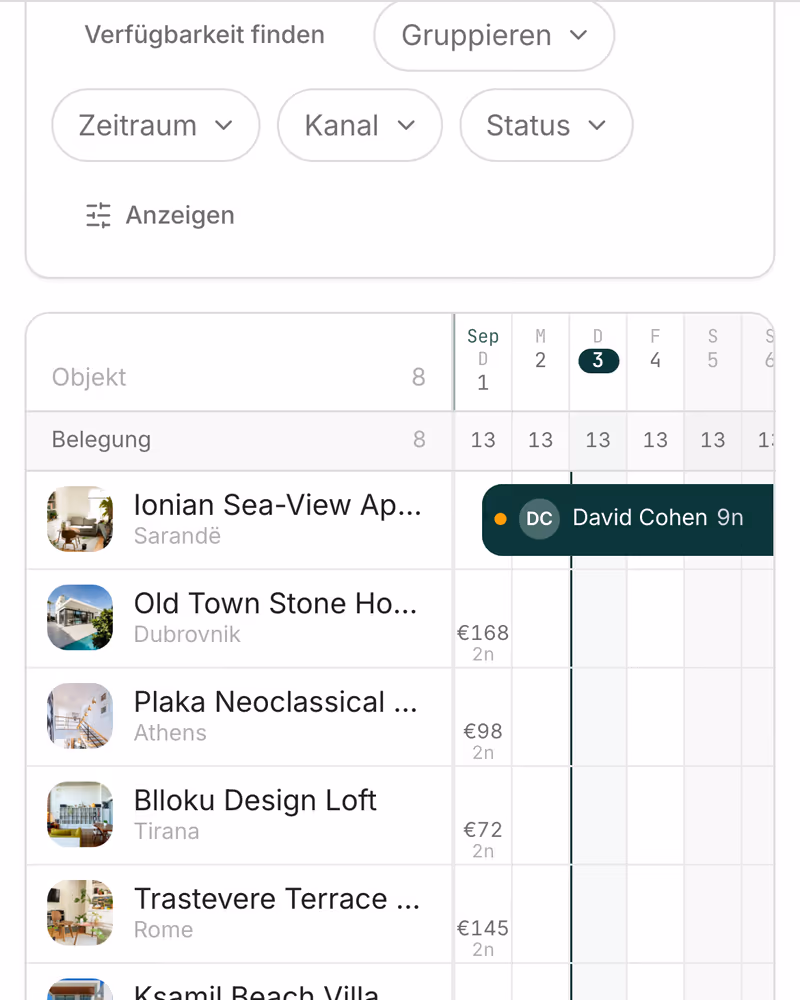Open the Gruppieren dropdown

(x=494, y=35)
